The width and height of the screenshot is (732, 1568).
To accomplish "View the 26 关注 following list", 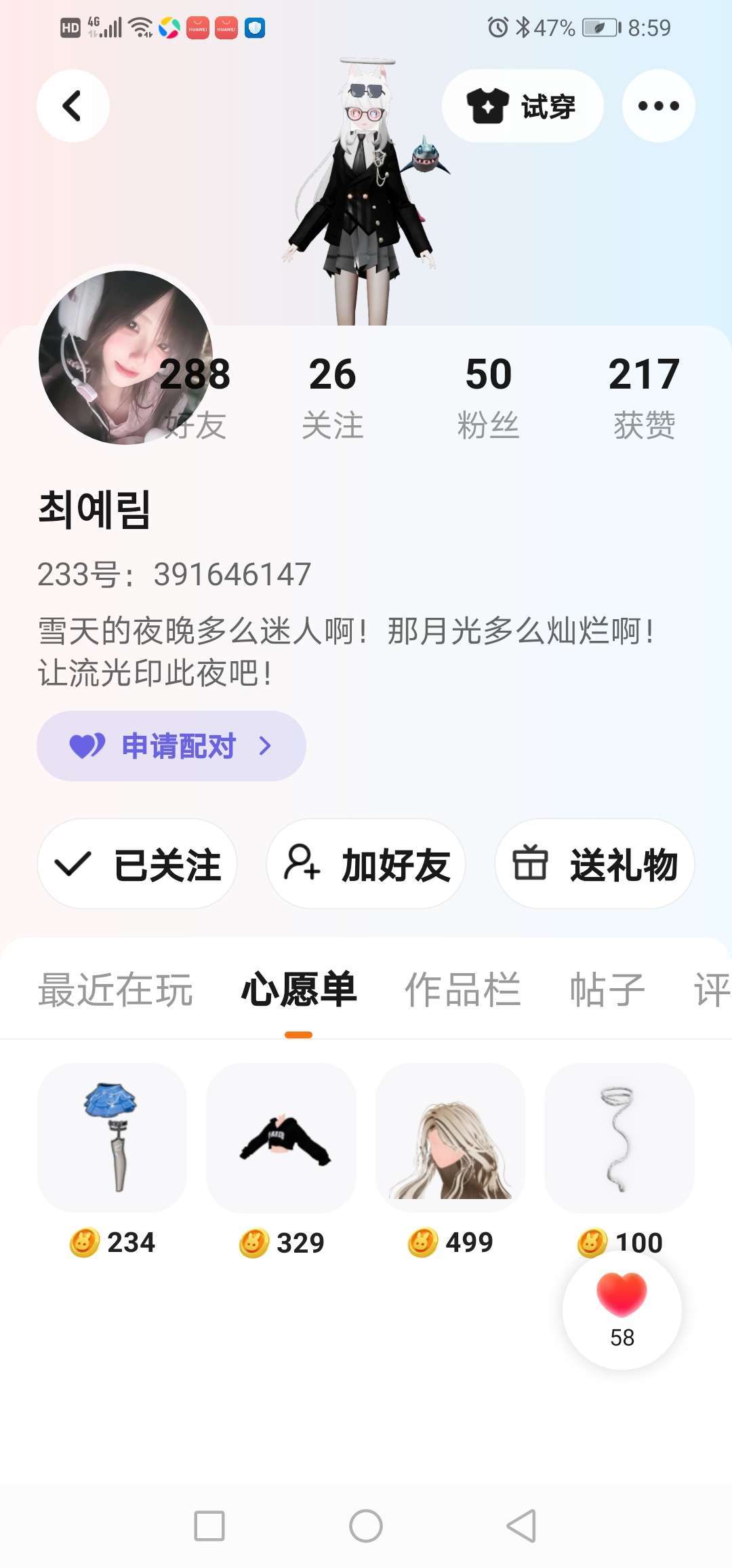I will coord(332,397).
